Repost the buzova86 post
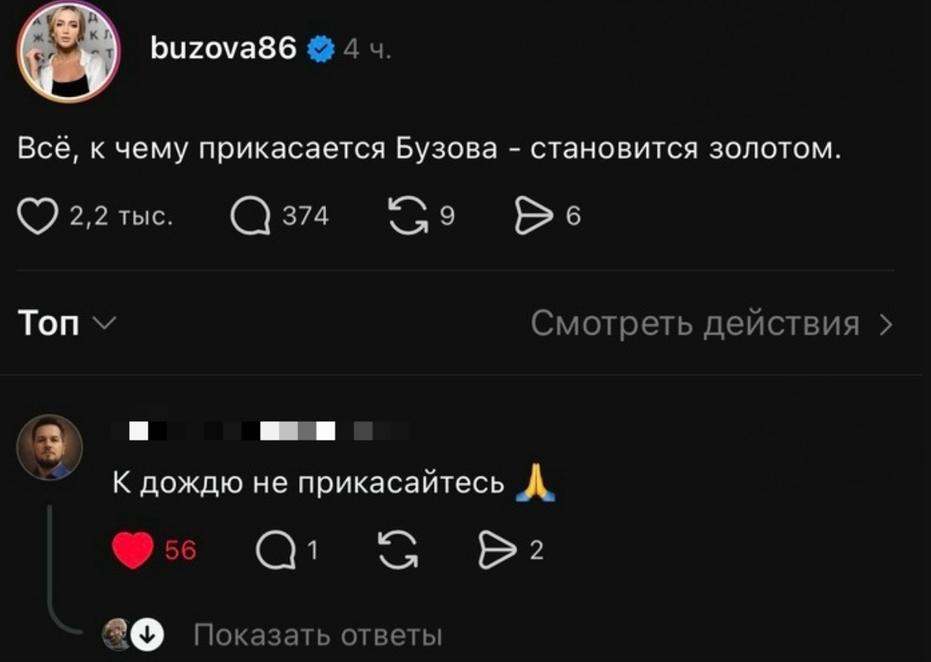 click(408, 216)
